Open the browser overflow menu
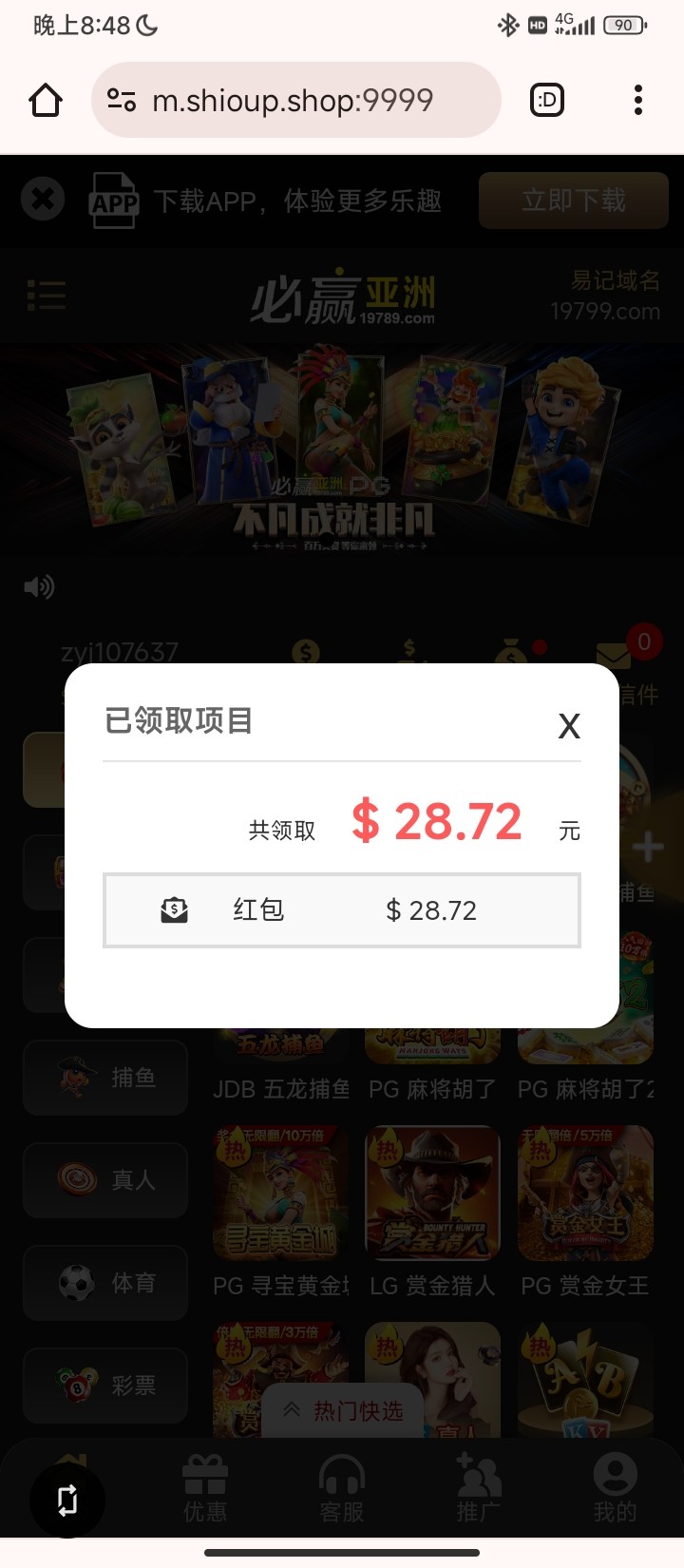The image size is (684, 1568). tap(638, 100)
